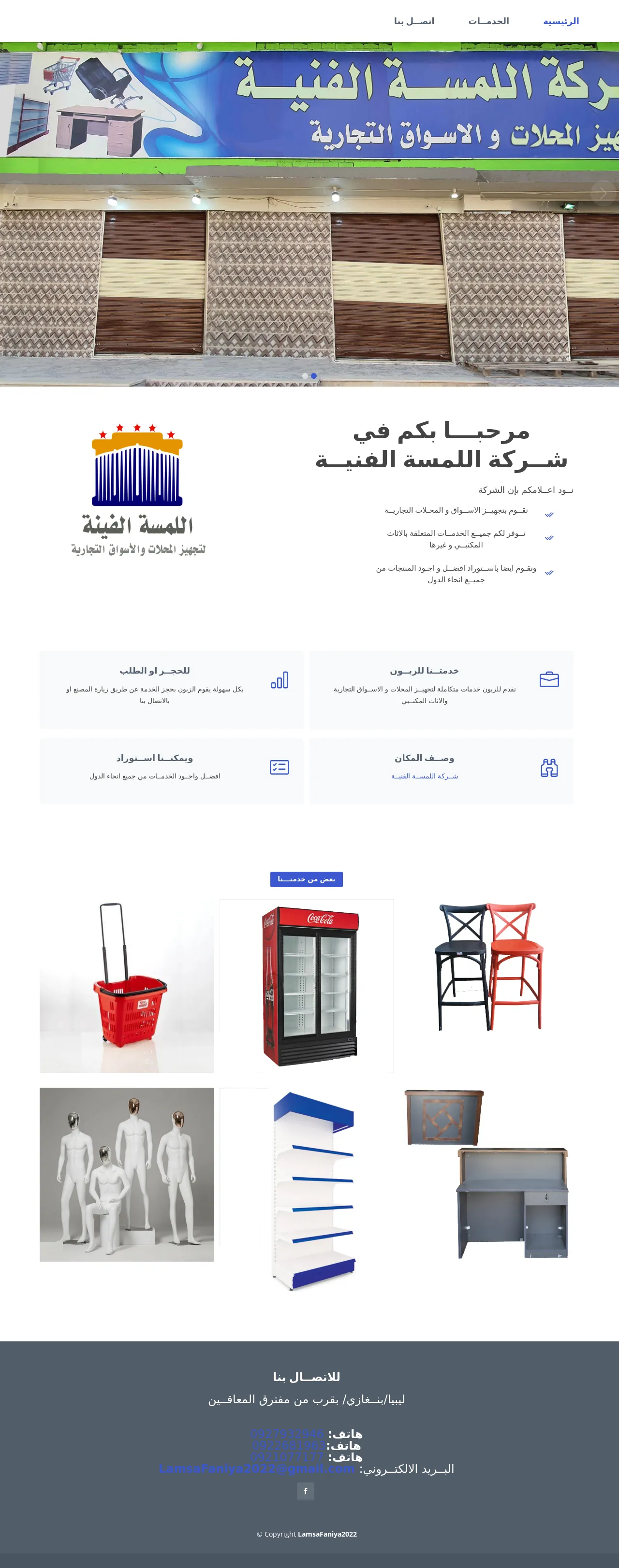Call phone number 0921077177
The height and width of the screenshot is (1568, 619).
287,1456
